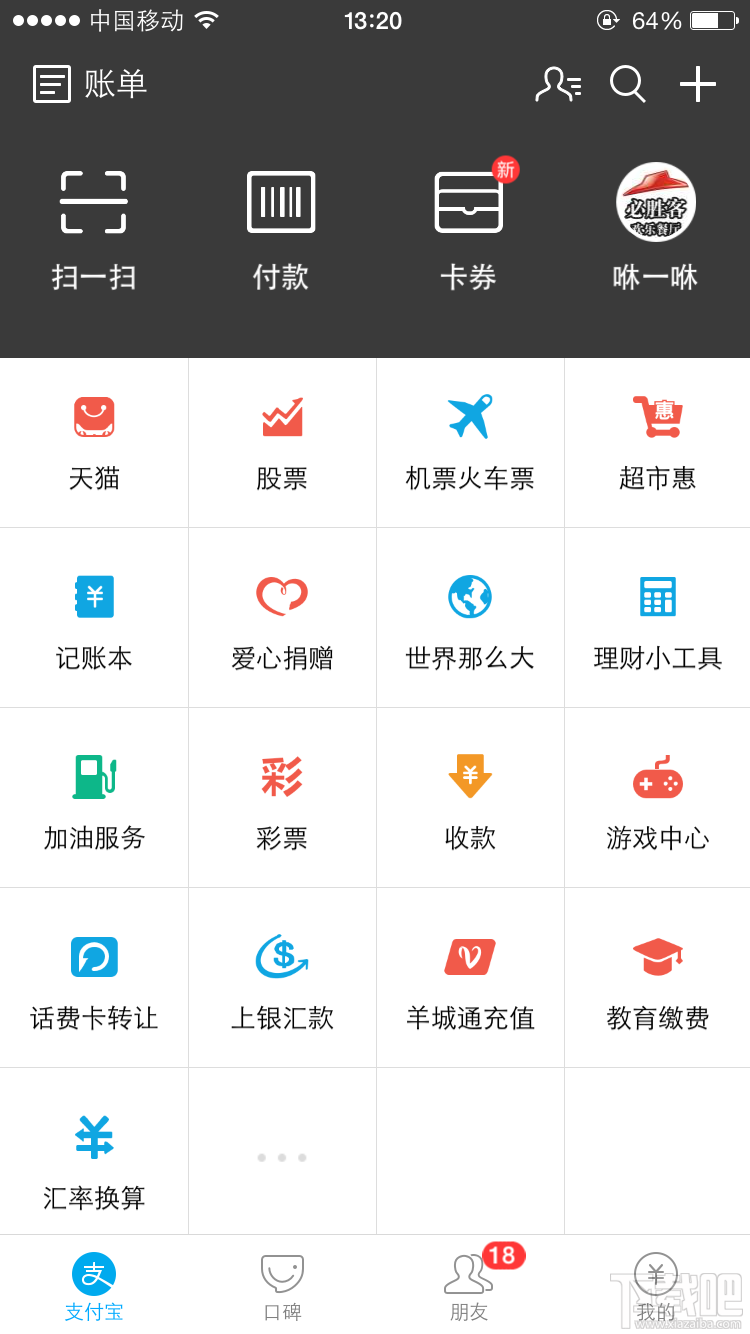Tap the search magnifier at the top

(x=627, y=85)
